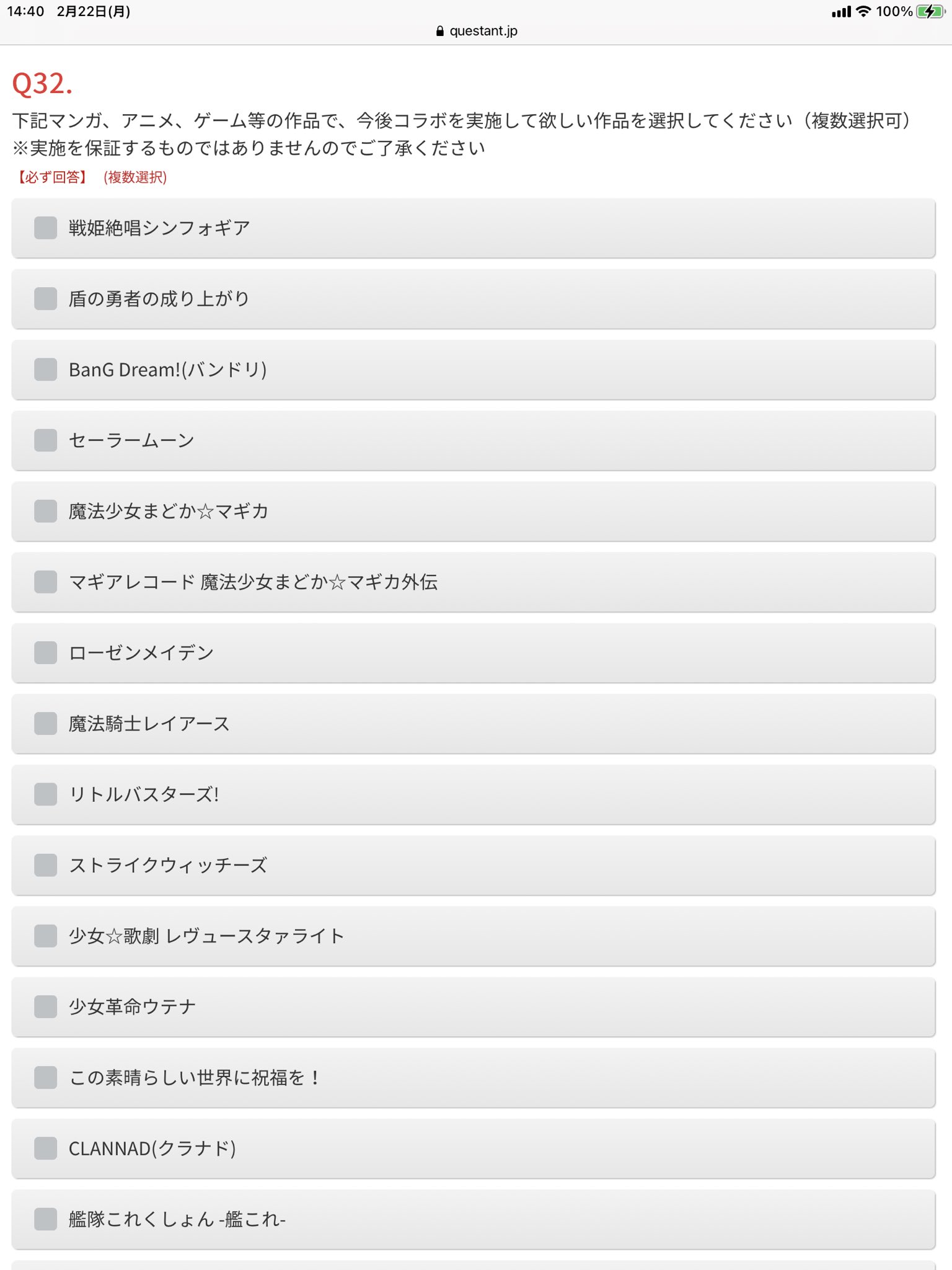Tick BanG Dream!(バンドリ) option
The width and height of the screenshot is (952, 1270).
point(46,370)
